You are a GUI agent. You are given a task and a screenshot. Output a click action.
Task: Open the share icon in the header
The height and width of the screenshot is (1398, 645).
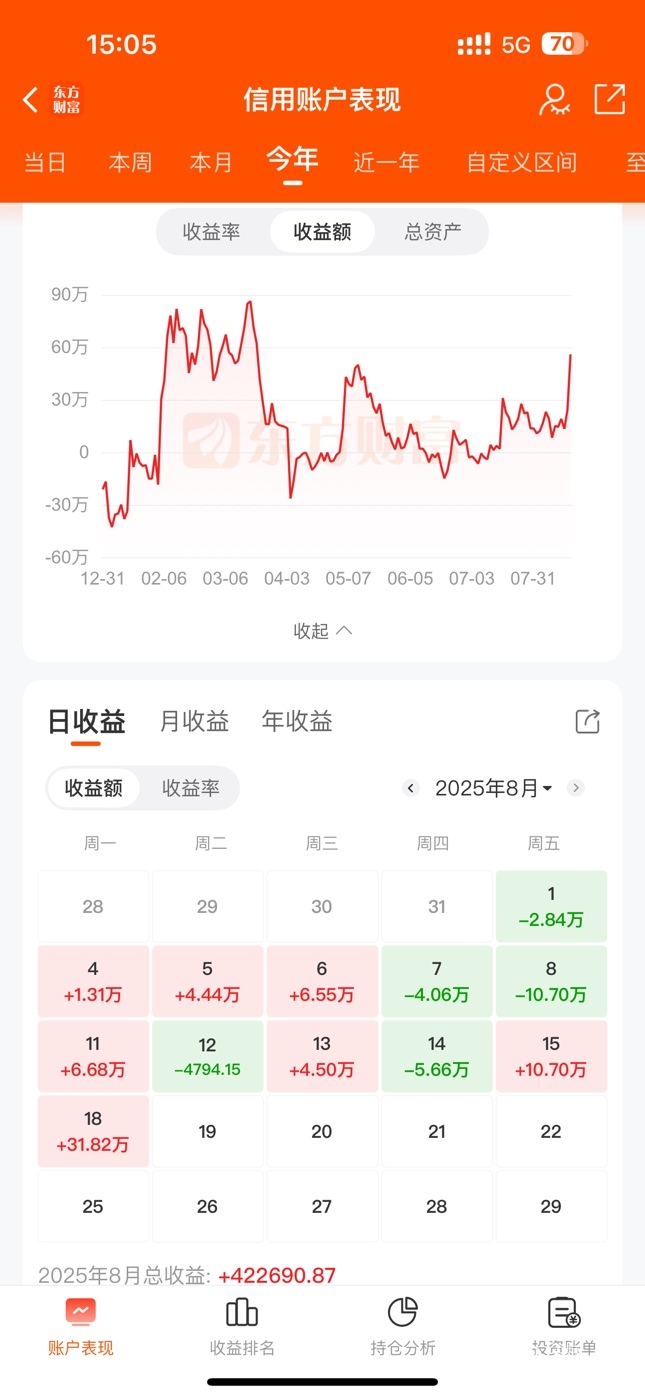click(x=609, y=99)
